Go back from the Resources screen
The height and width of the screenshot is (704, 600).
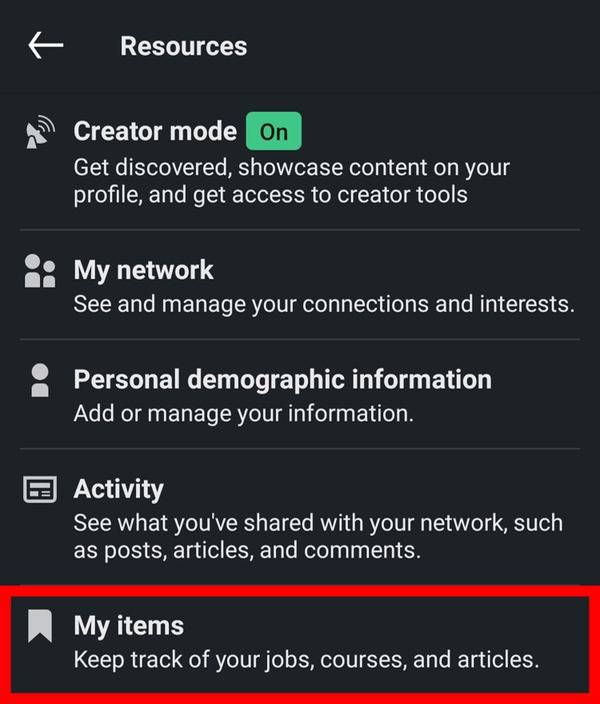coord(46,46)
